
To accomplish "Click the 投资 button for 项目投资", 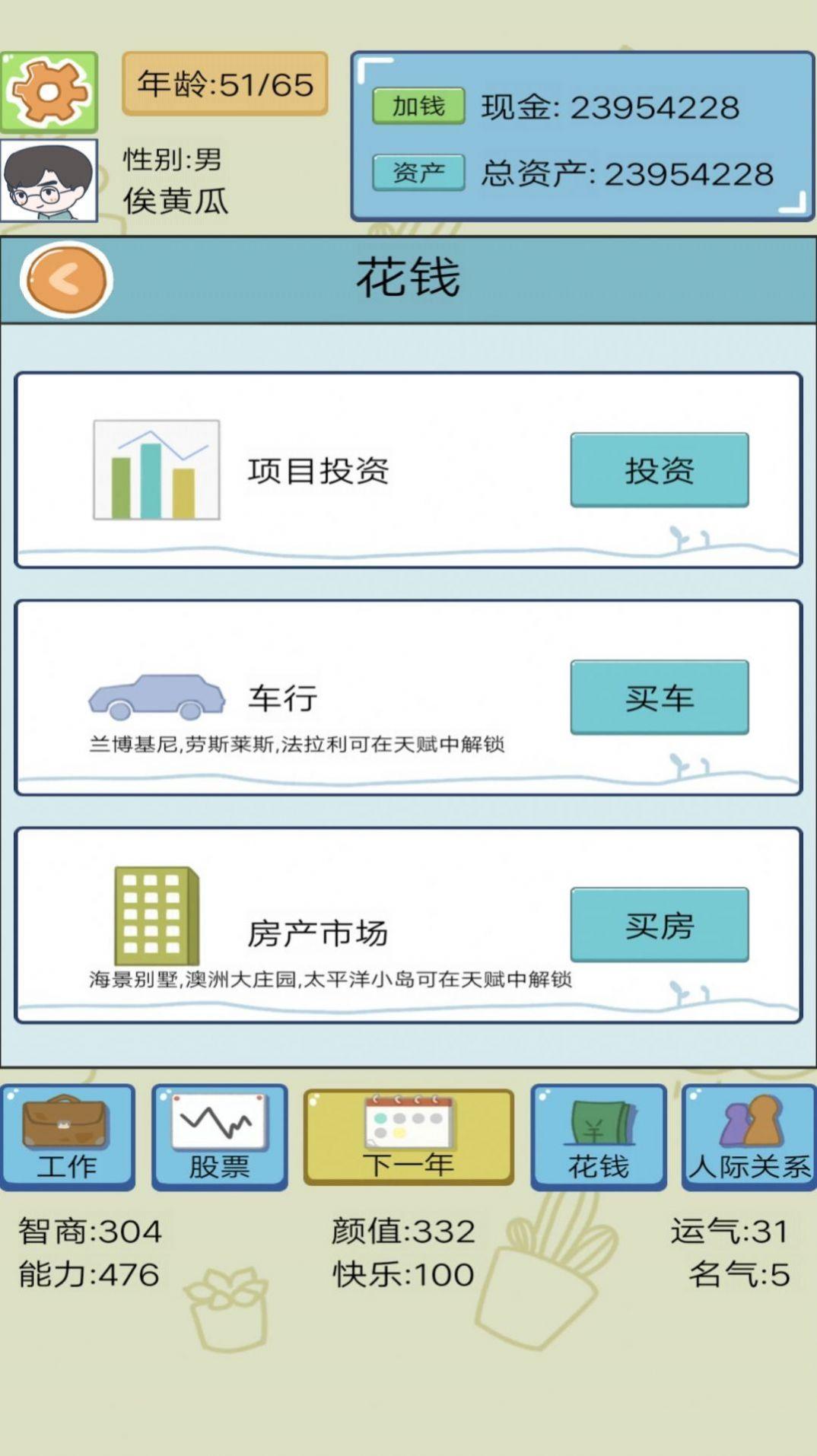I will coord(660,470).
